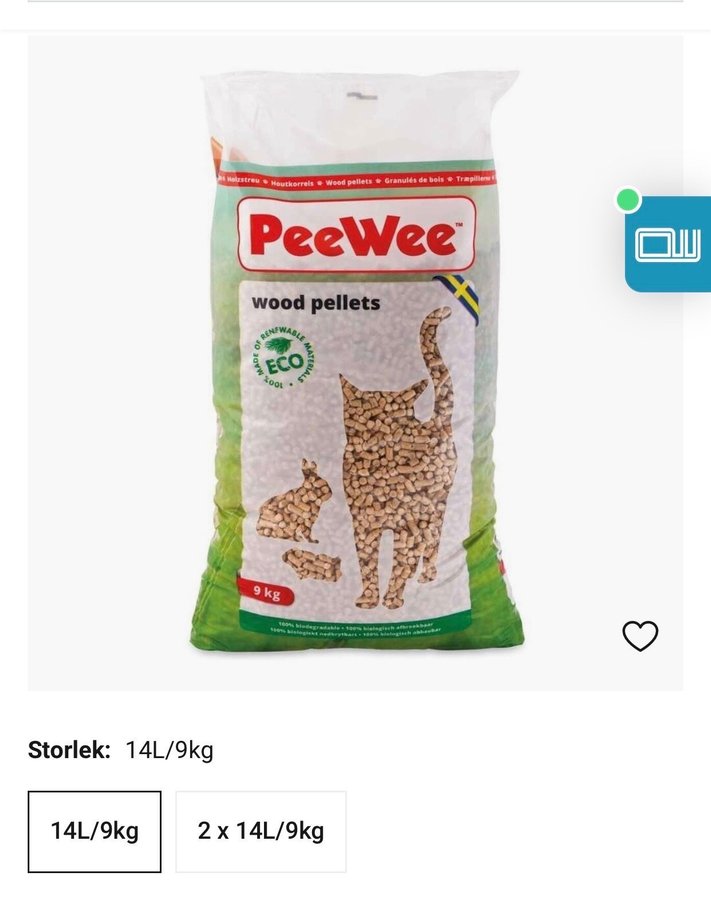Choose the 2 x 14L/9kg size option
Screen dimensions: 711x900
point(261,831)
